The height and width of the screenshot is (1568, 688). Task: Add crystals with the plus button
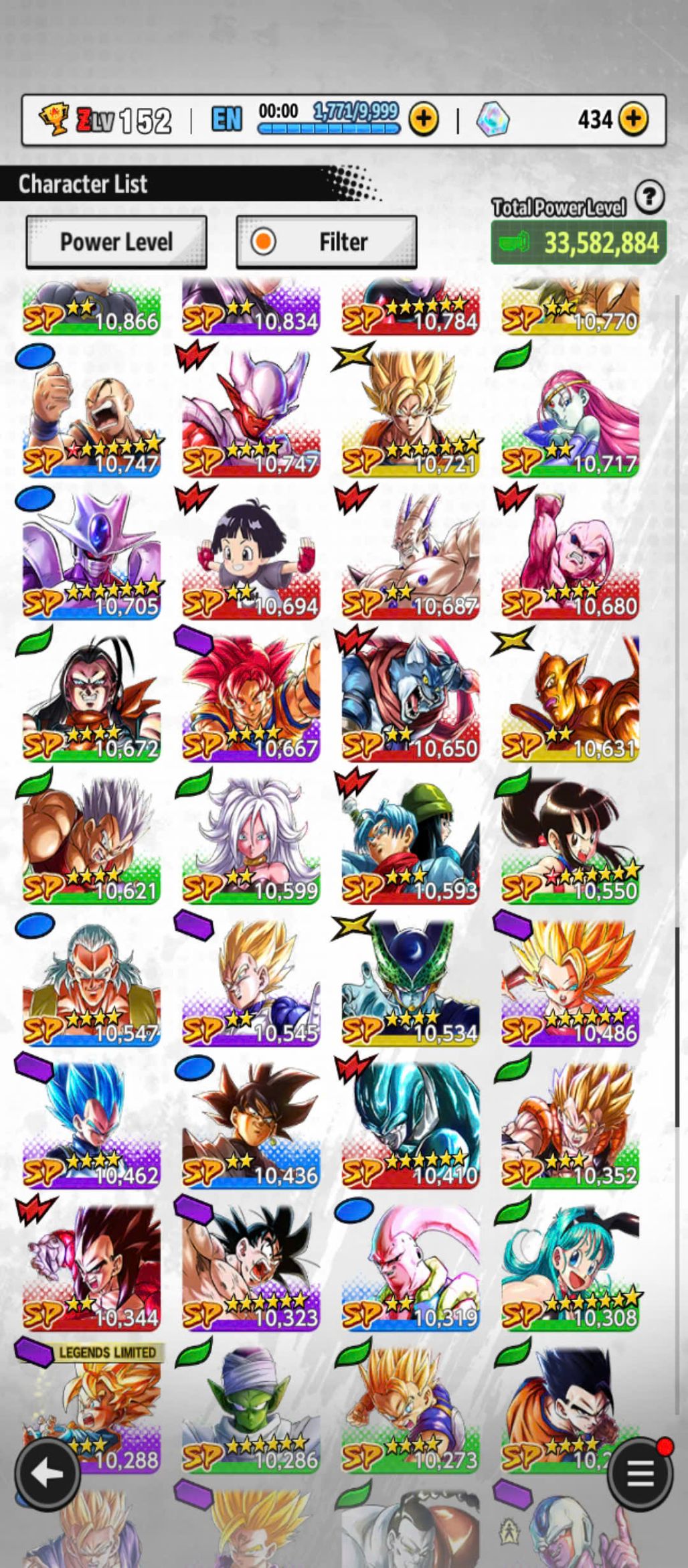coord(632,120)
